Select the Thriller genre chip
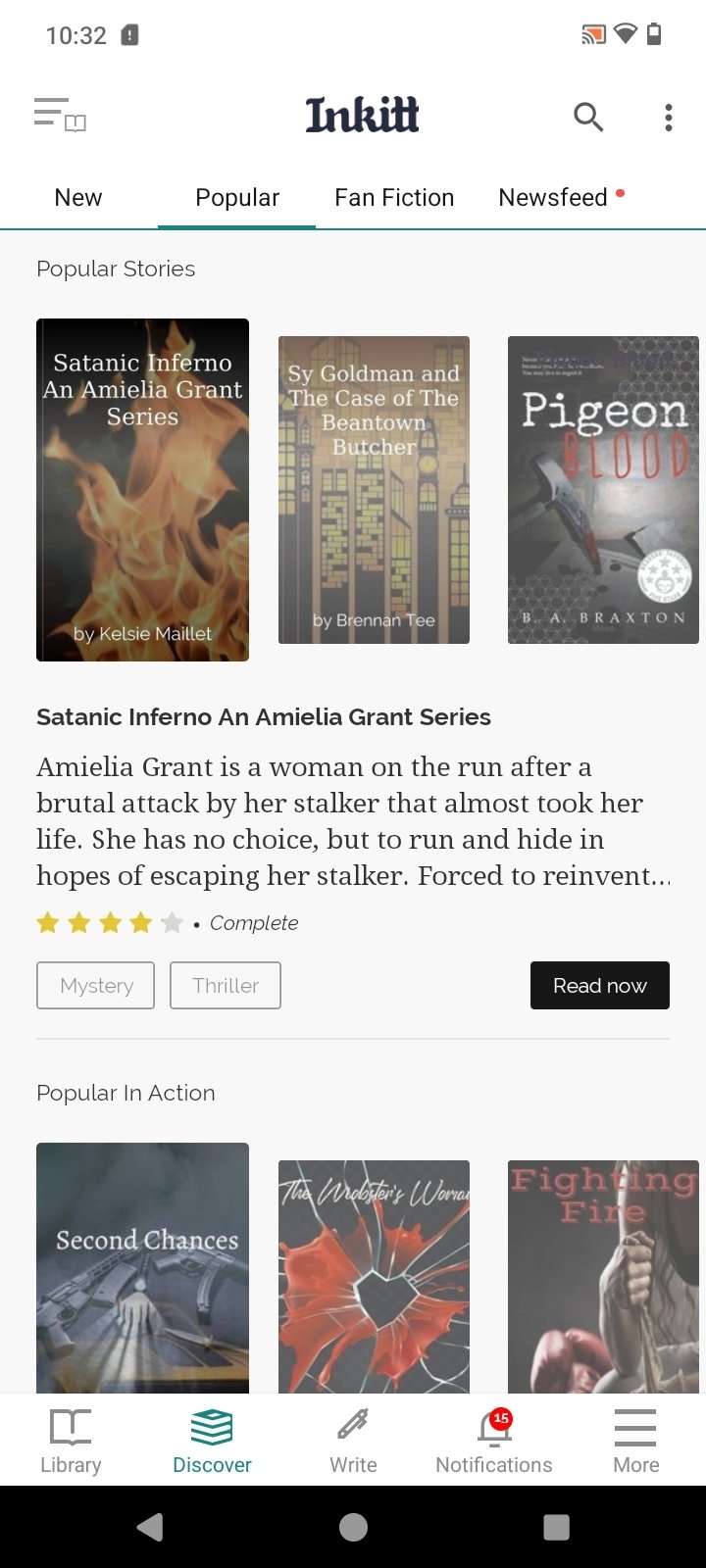The height and width of the screenshot is (1568, 706). tap(226, 986)
